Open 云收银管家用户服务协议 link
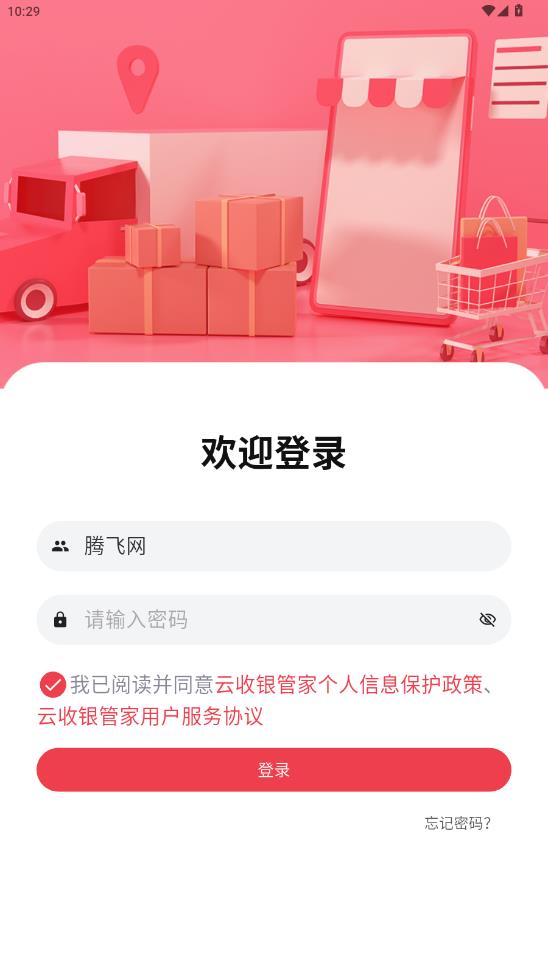Image resolution: width=548 pixels, height=974 pixels. (x=150, y=716)
